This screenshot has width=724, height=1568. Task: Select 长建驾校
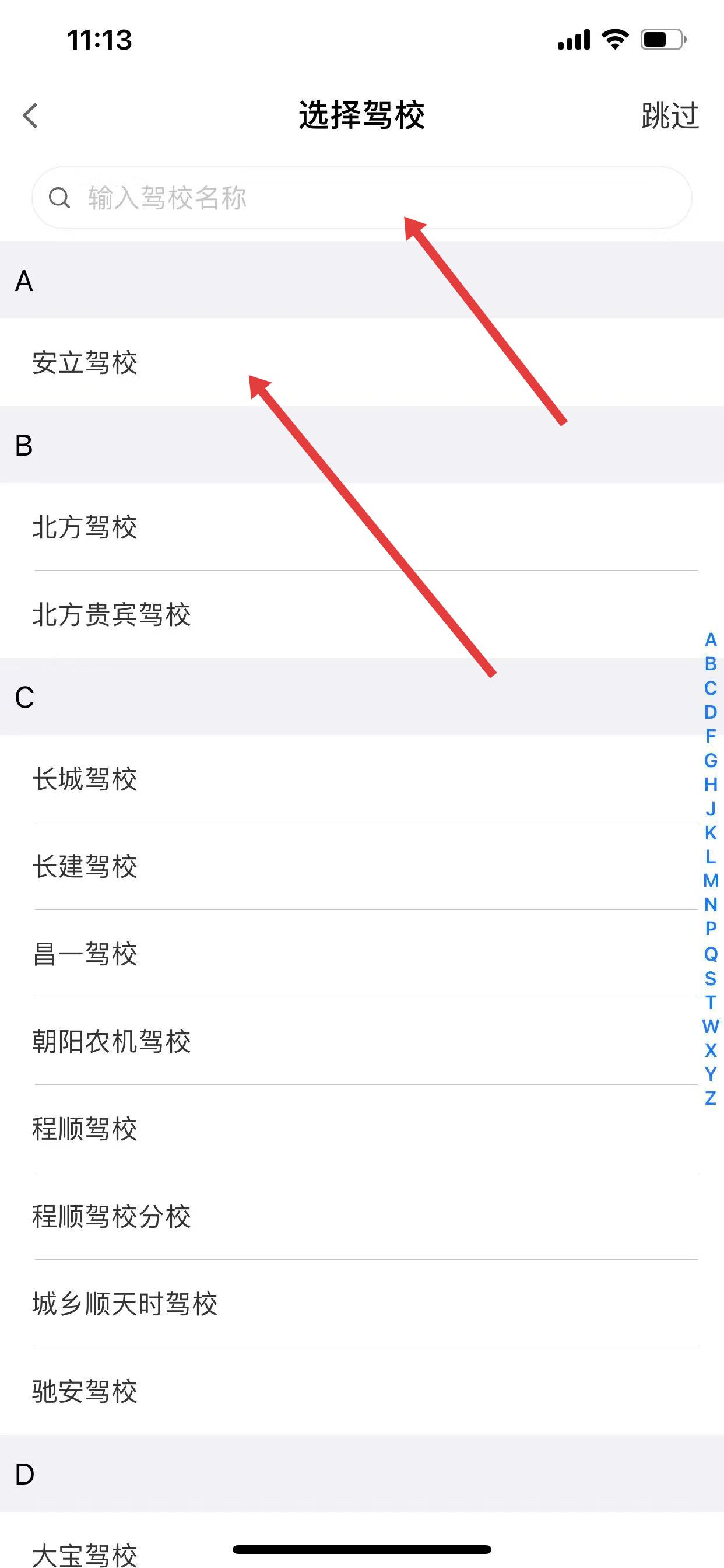pyautogui.click(x=85, y=867)
